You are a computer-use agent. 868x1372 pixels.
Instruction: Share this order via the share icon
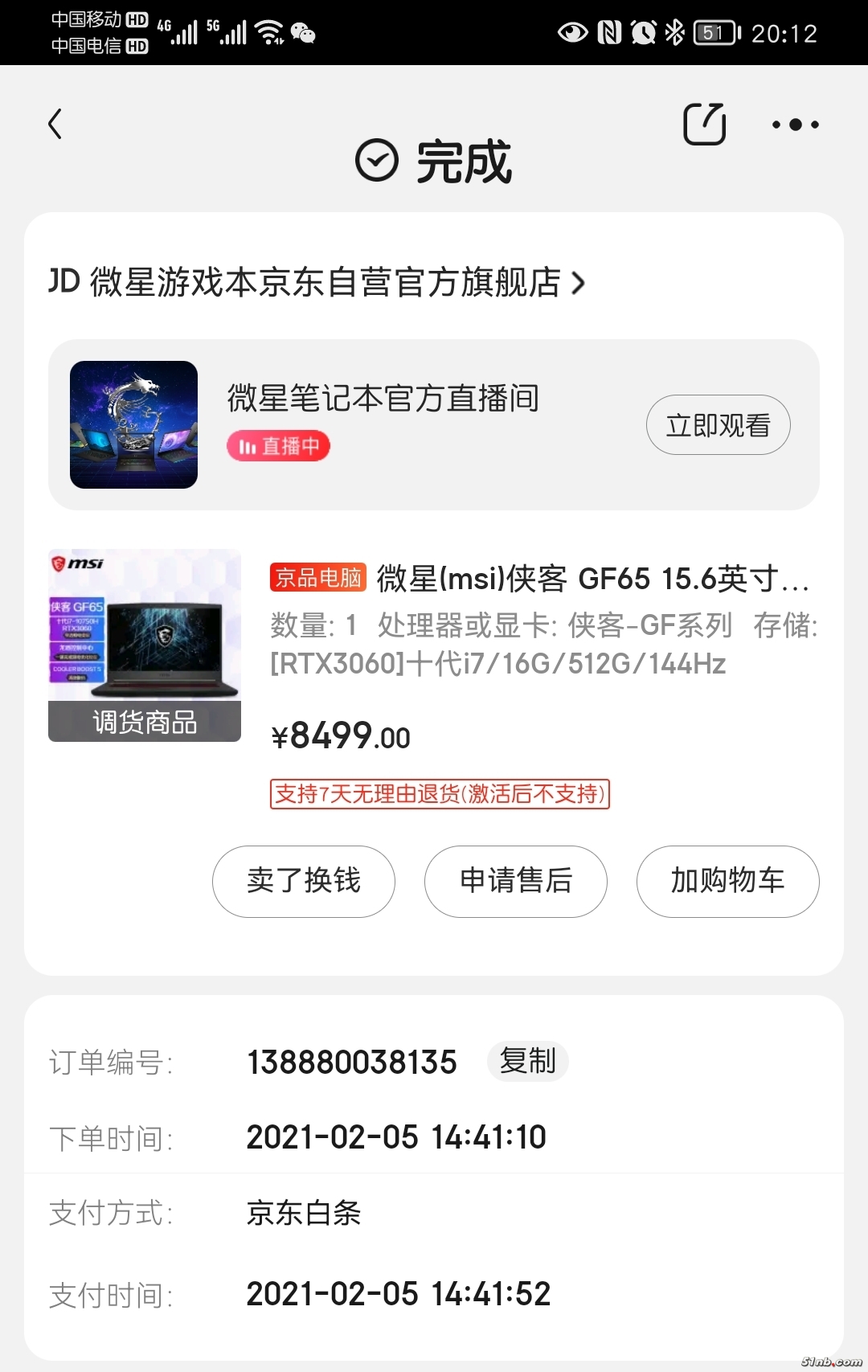[704, 124]
